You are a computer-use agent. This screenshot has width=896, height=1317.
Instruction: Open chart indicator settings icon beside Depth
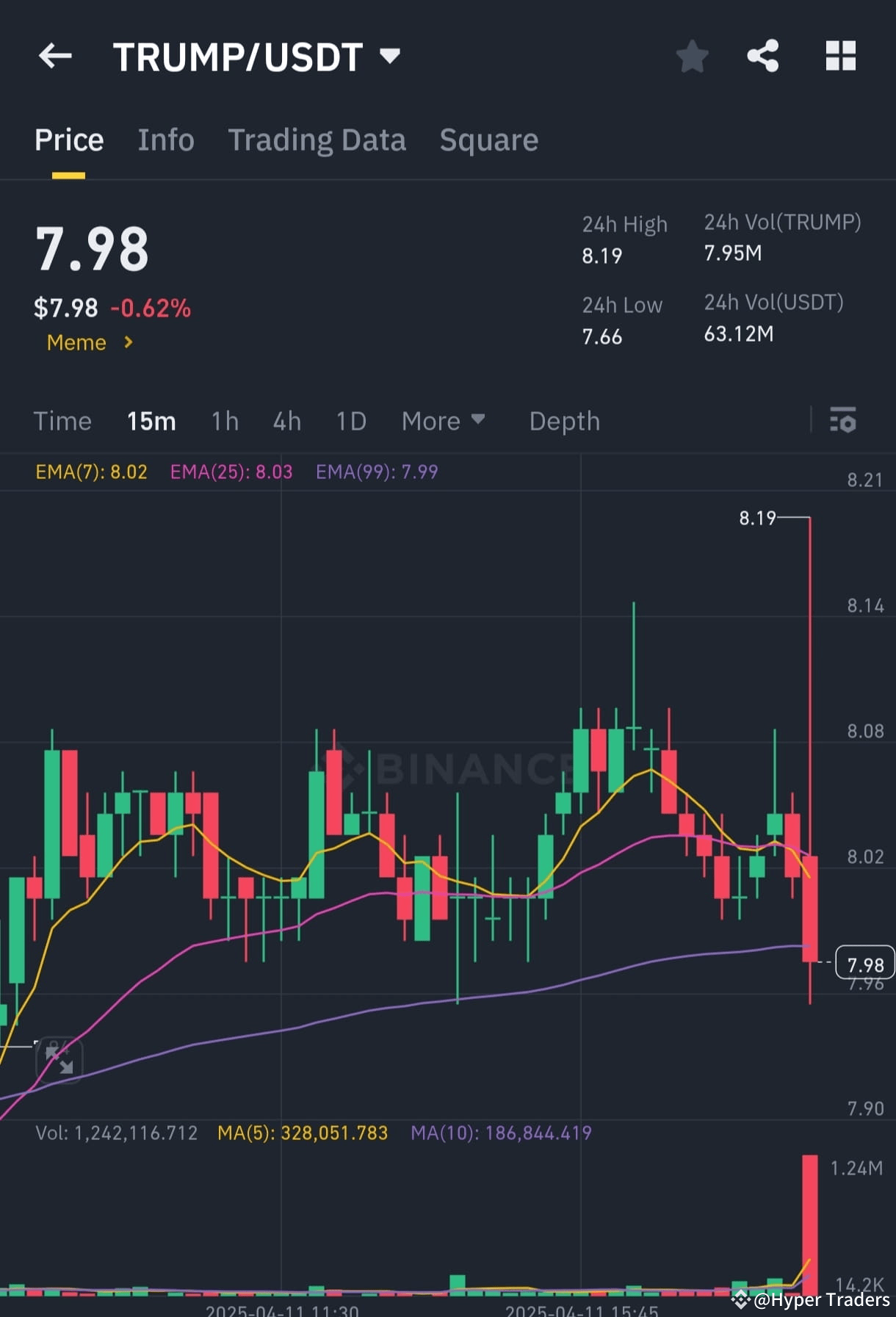click(x=843, y=421)
